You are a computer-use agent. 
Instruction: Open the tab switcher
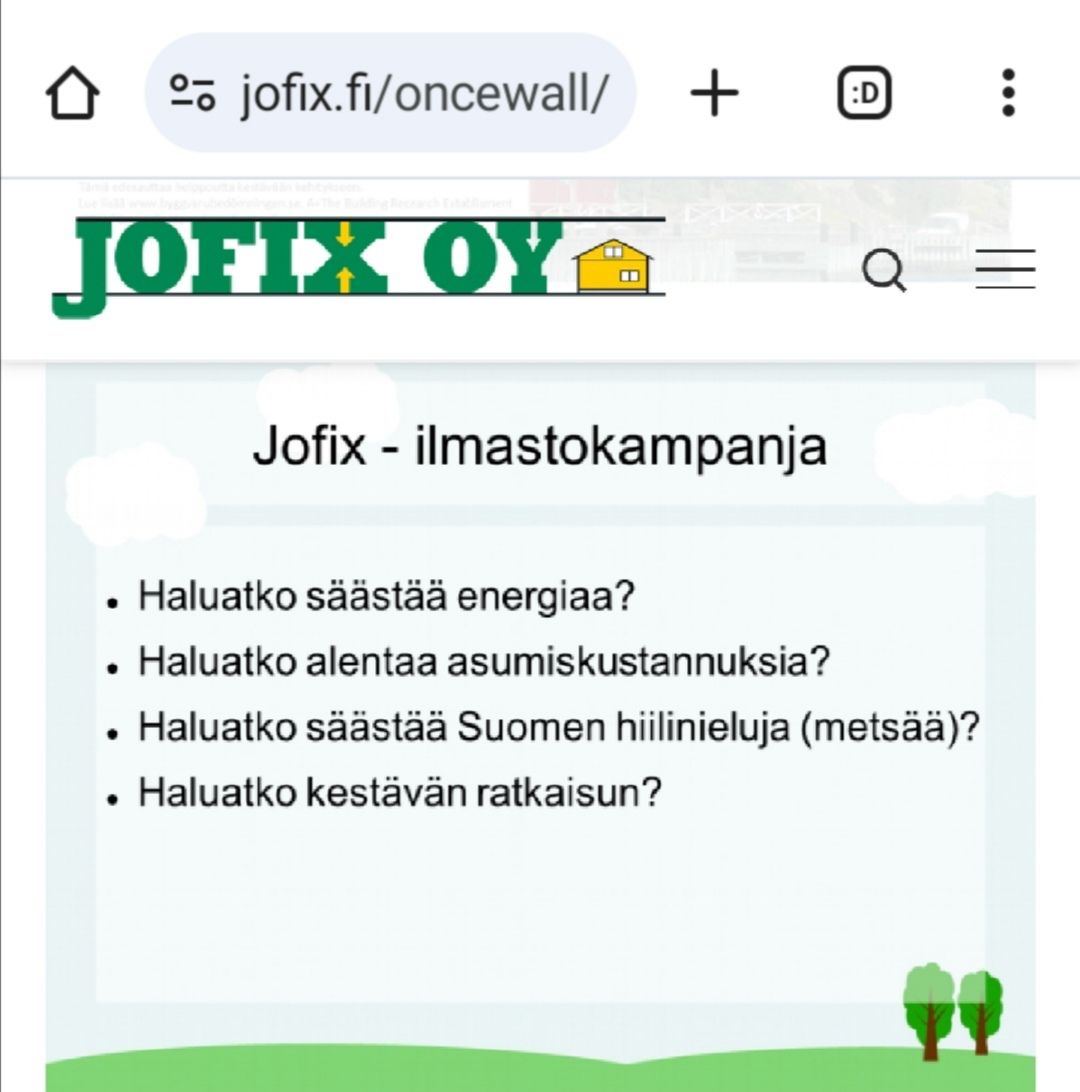coord(863,94)
